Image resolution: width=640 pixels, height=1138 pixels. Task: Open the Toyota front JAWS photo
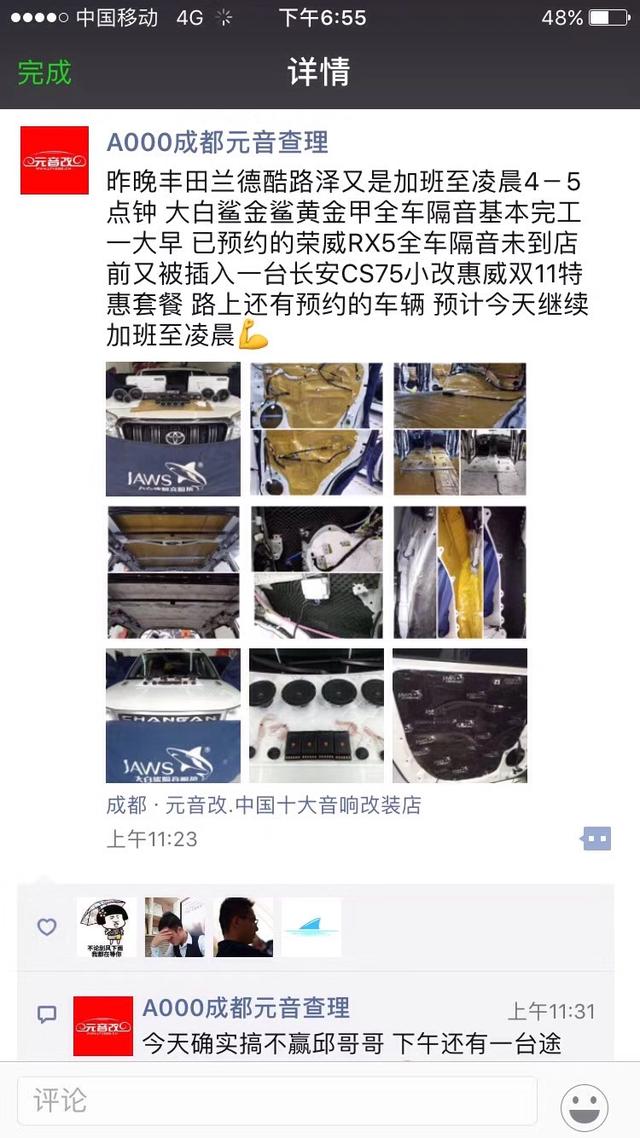click(173, 429)
